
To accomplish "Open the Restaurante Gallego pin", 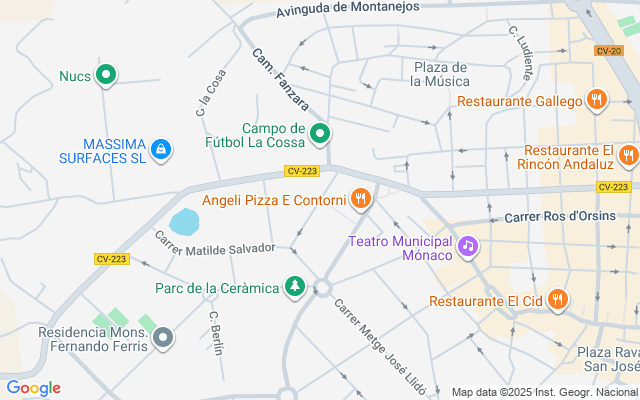I will (597, 100).
